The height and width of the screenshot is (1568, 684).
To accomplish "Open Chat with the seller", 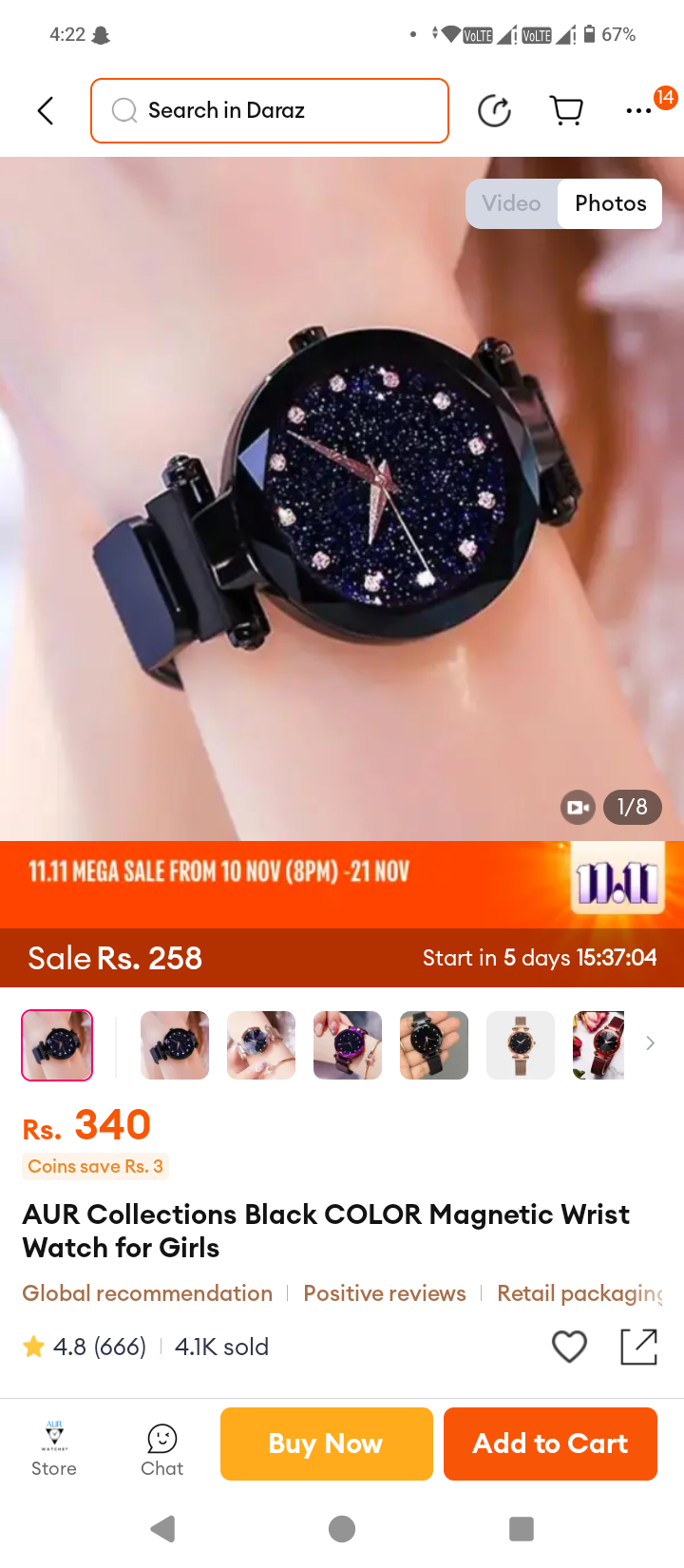I will point(162,1450).
